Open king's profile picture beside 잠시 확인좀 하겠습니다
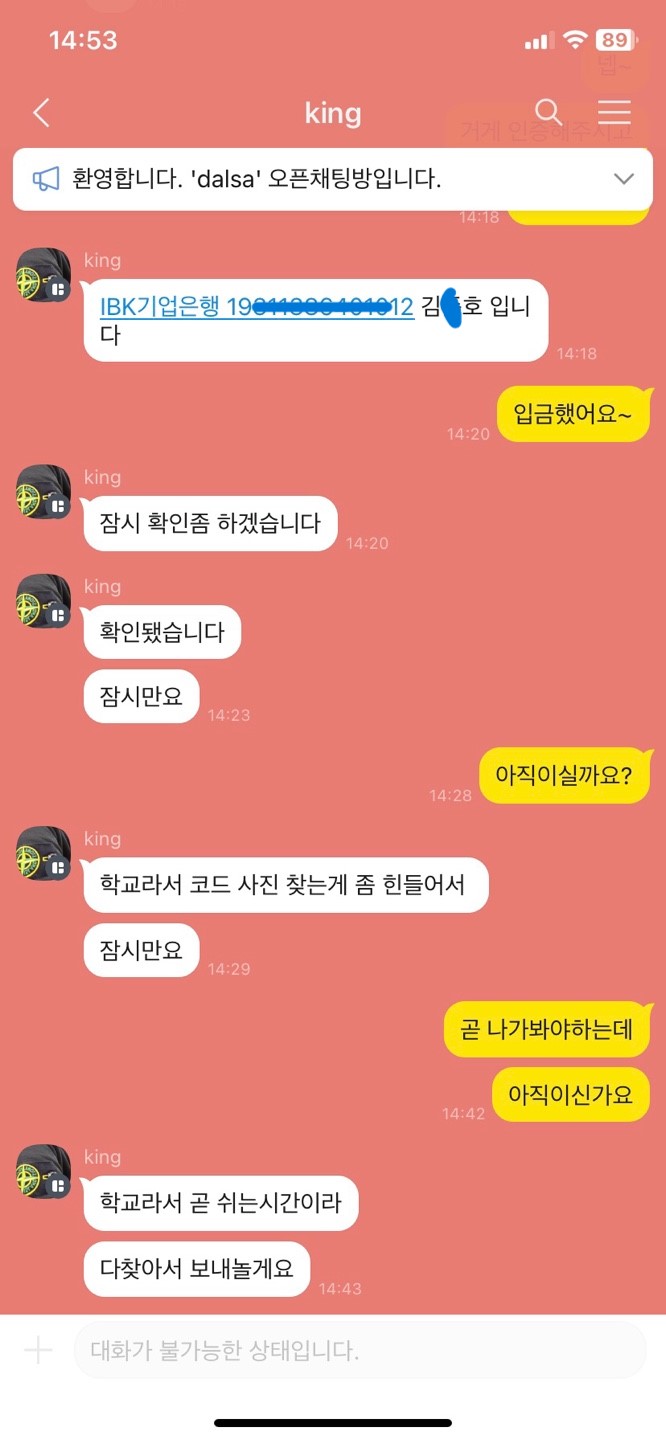This screenshot has height=1440, width=666. click(x=44, y=491)
